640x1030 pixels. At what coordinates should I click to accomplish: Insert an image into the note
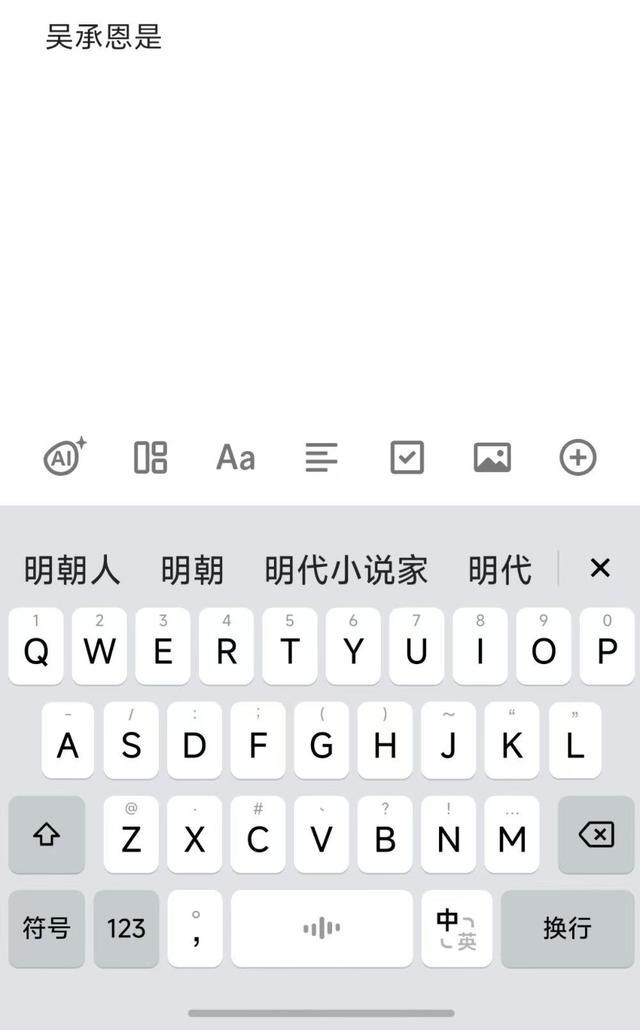point(492,457)
